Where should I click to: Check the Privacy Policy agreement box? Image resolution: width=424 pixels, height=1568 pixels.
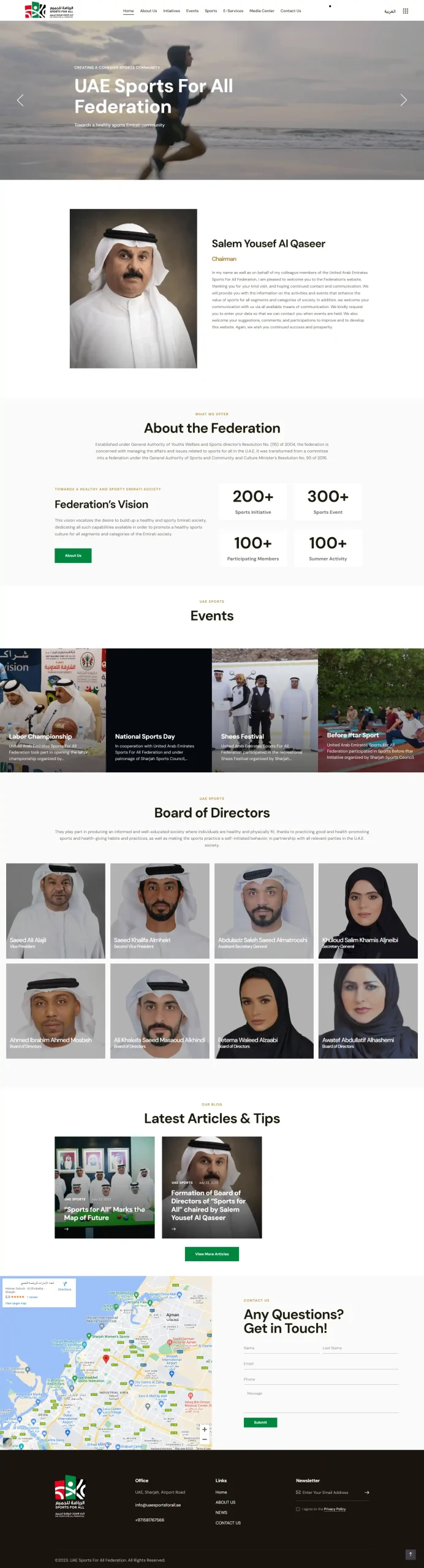(298, 1509)
